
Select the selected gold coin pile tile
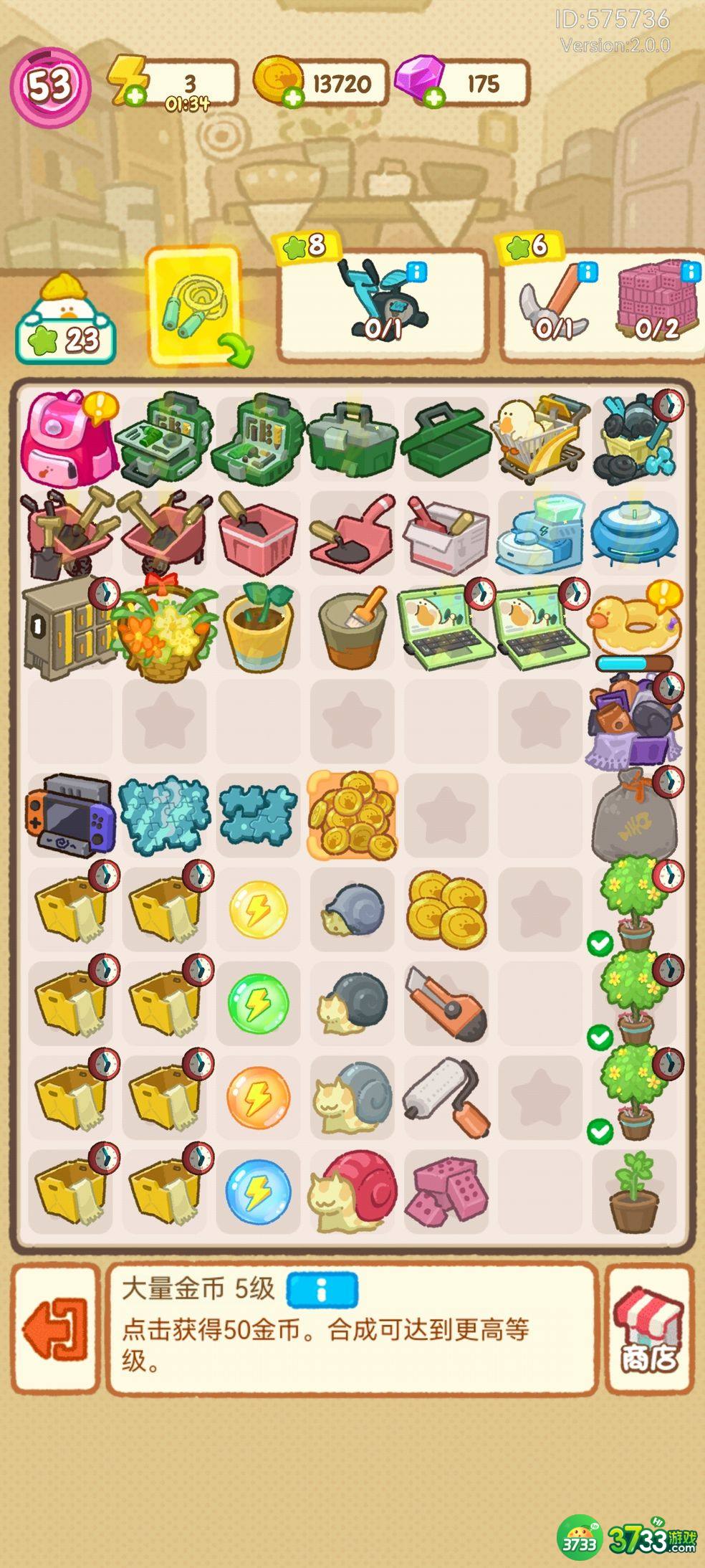point(352,813)
